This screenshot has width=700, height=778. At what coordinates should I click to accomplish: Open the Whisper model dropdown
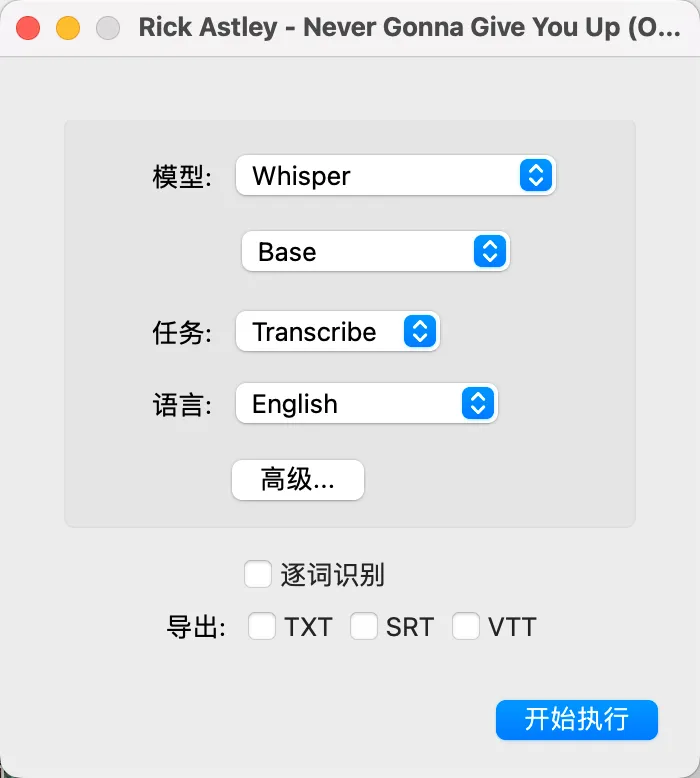395,176
